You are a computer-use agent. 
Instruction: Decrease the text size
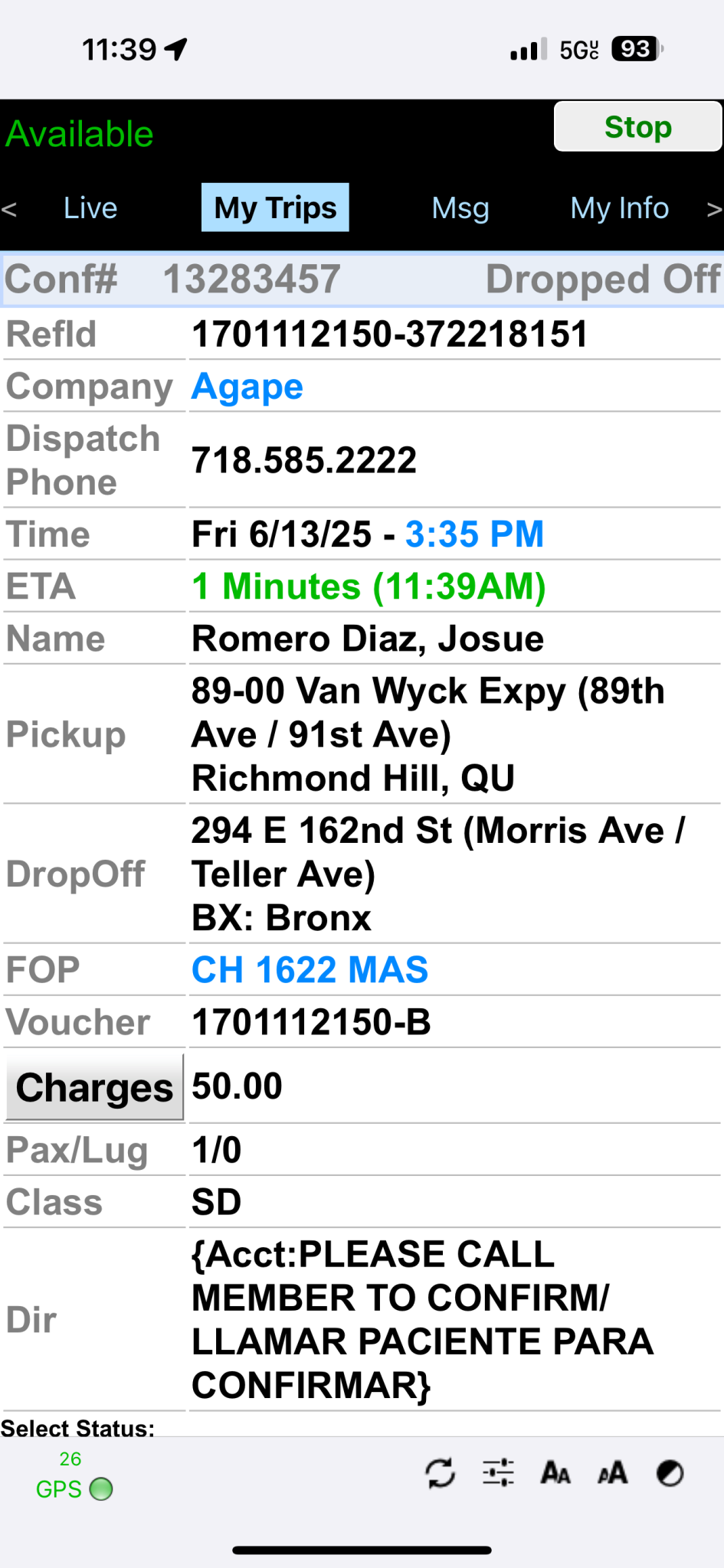pos(555,1472)
